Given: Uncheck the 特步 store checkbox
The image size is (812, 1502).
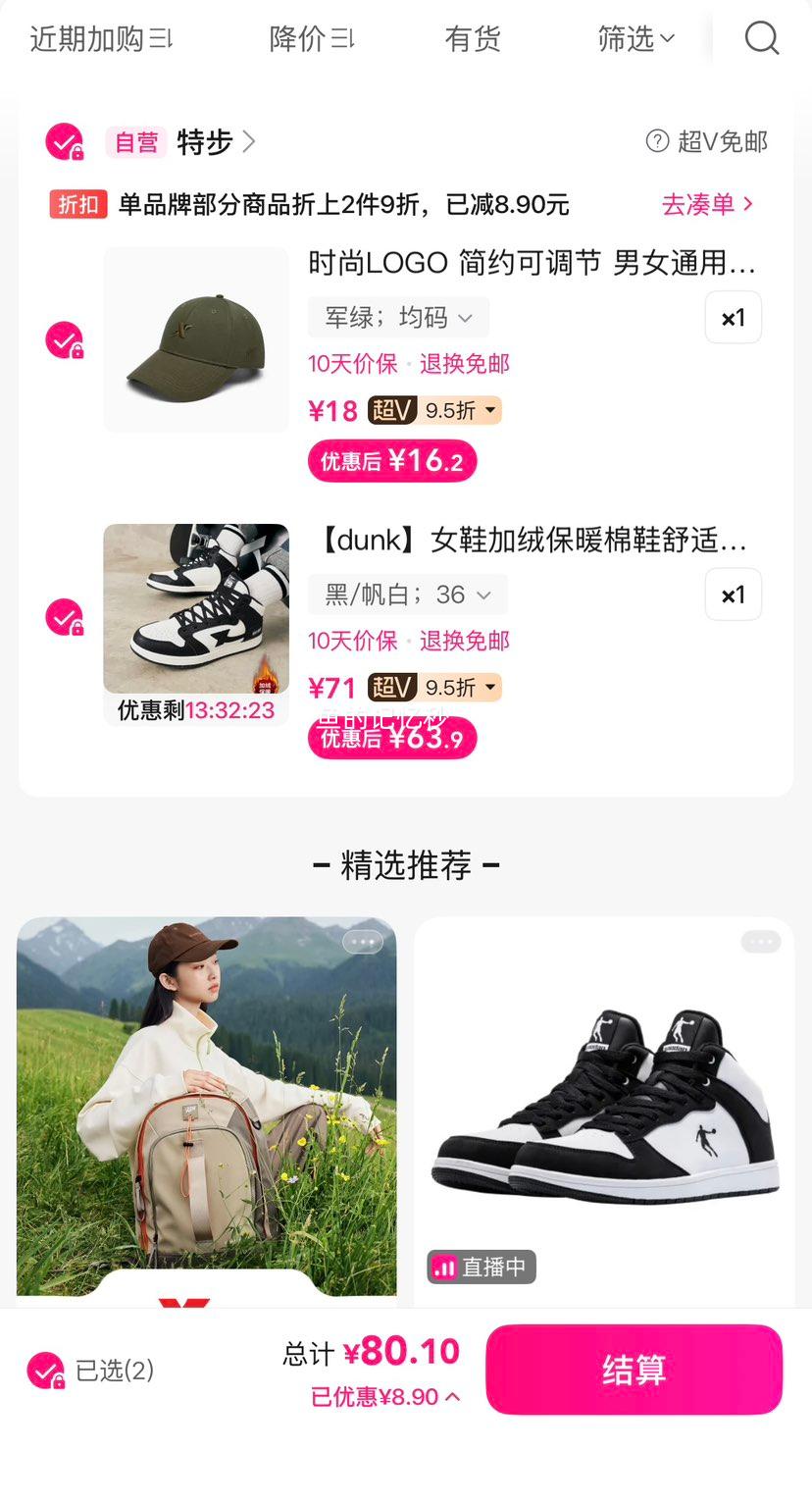Looking at the screenshot, I should tap(64, 141).
